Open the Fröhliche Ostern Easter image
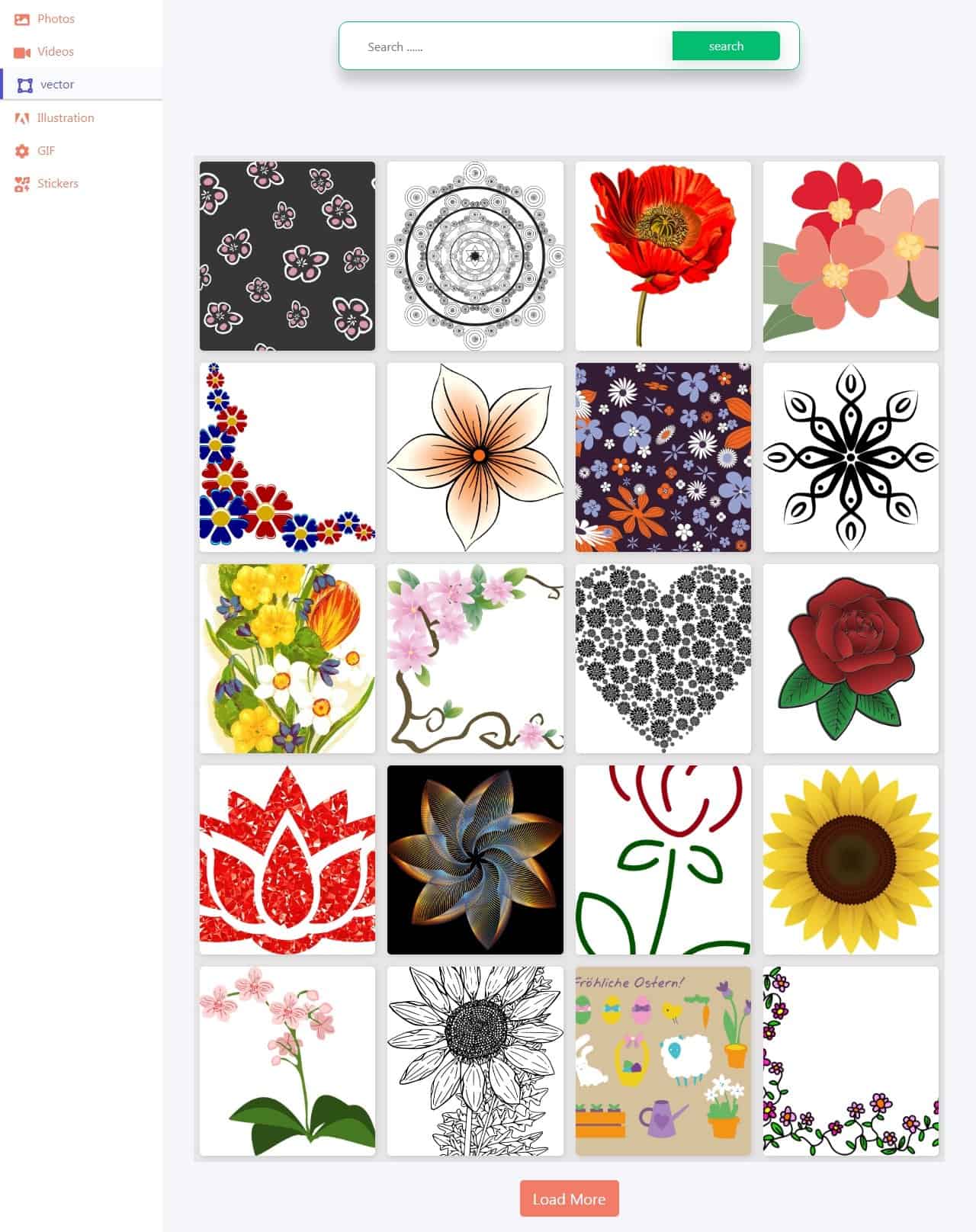Viewport: 976px width, 1232px height. tap(663, 1061)
